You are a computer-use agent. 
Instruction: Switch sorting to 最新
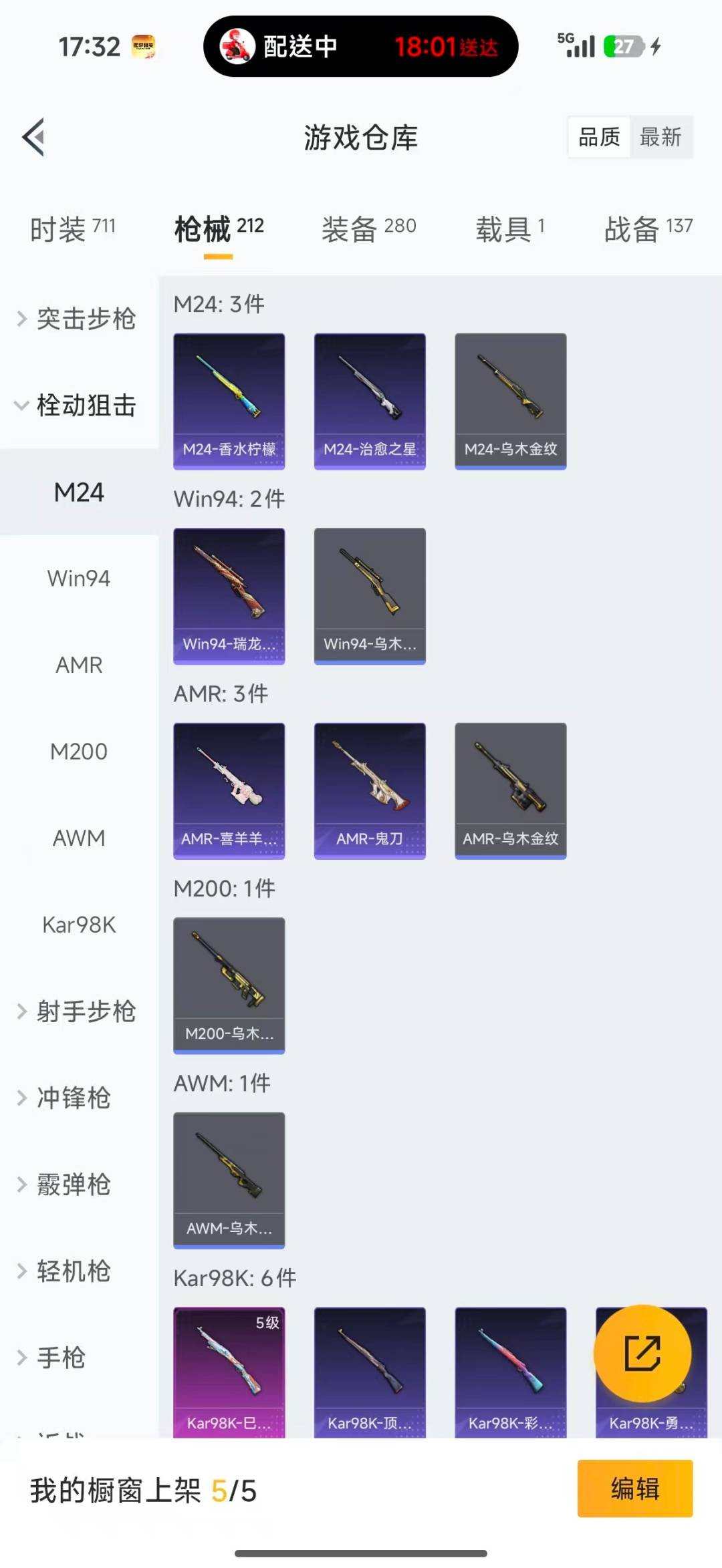[x=660, y=137]
